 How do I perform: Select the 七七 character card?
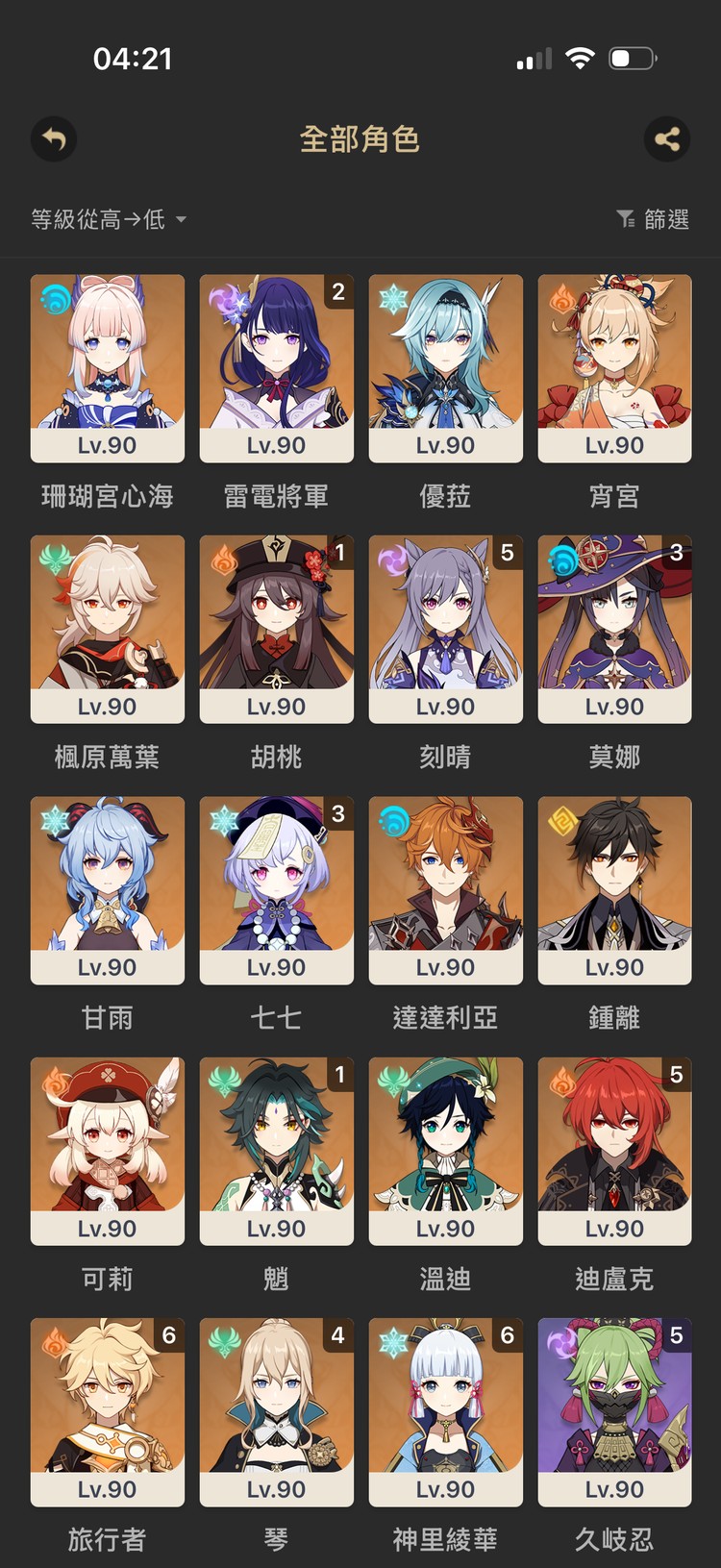pyautogui.click(x=277, y=889)
